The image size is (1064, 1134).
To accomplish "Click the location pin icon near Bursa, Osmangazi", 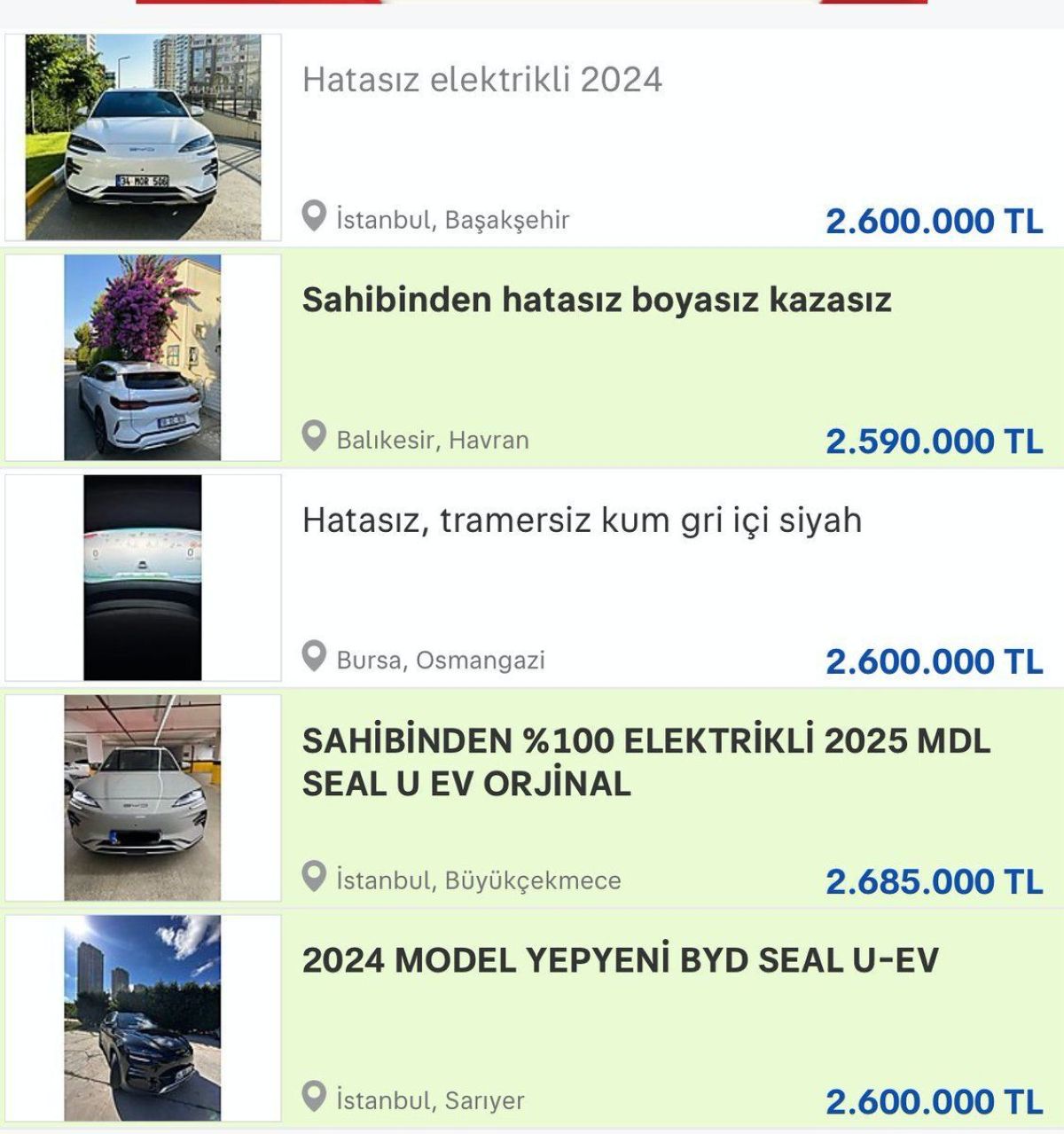I will pos(316,658).
